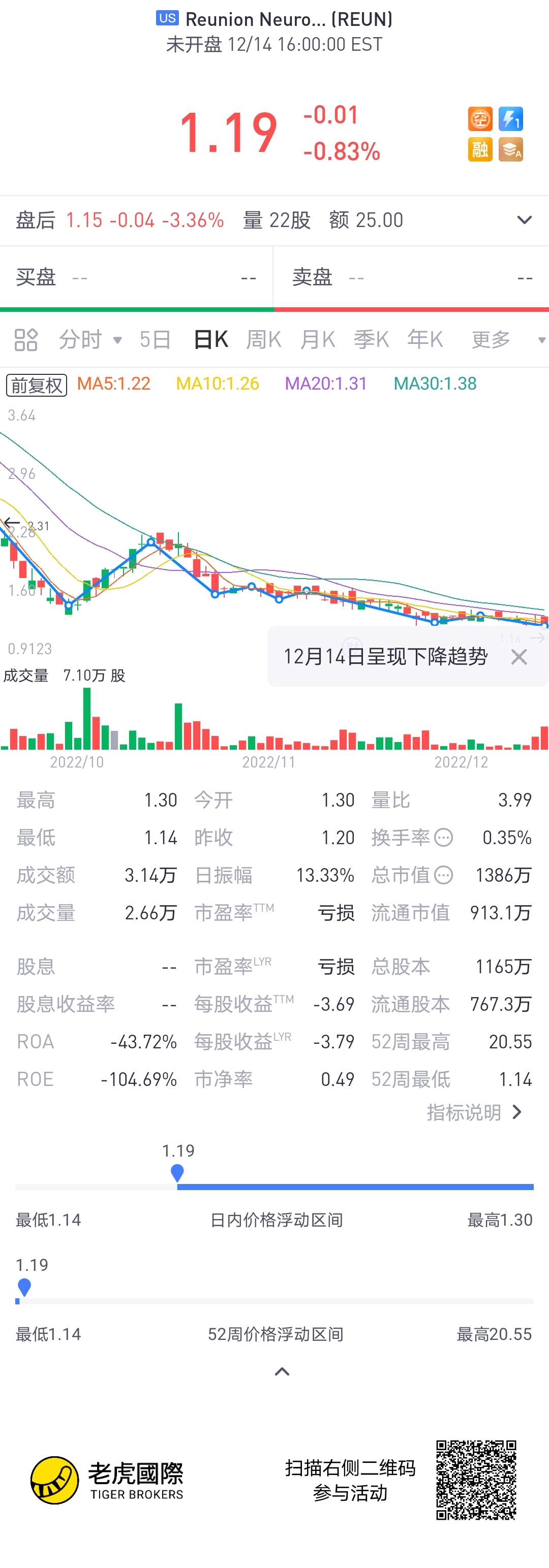
Task: Switch to the 分时 chart view
Action: [80, 340]
